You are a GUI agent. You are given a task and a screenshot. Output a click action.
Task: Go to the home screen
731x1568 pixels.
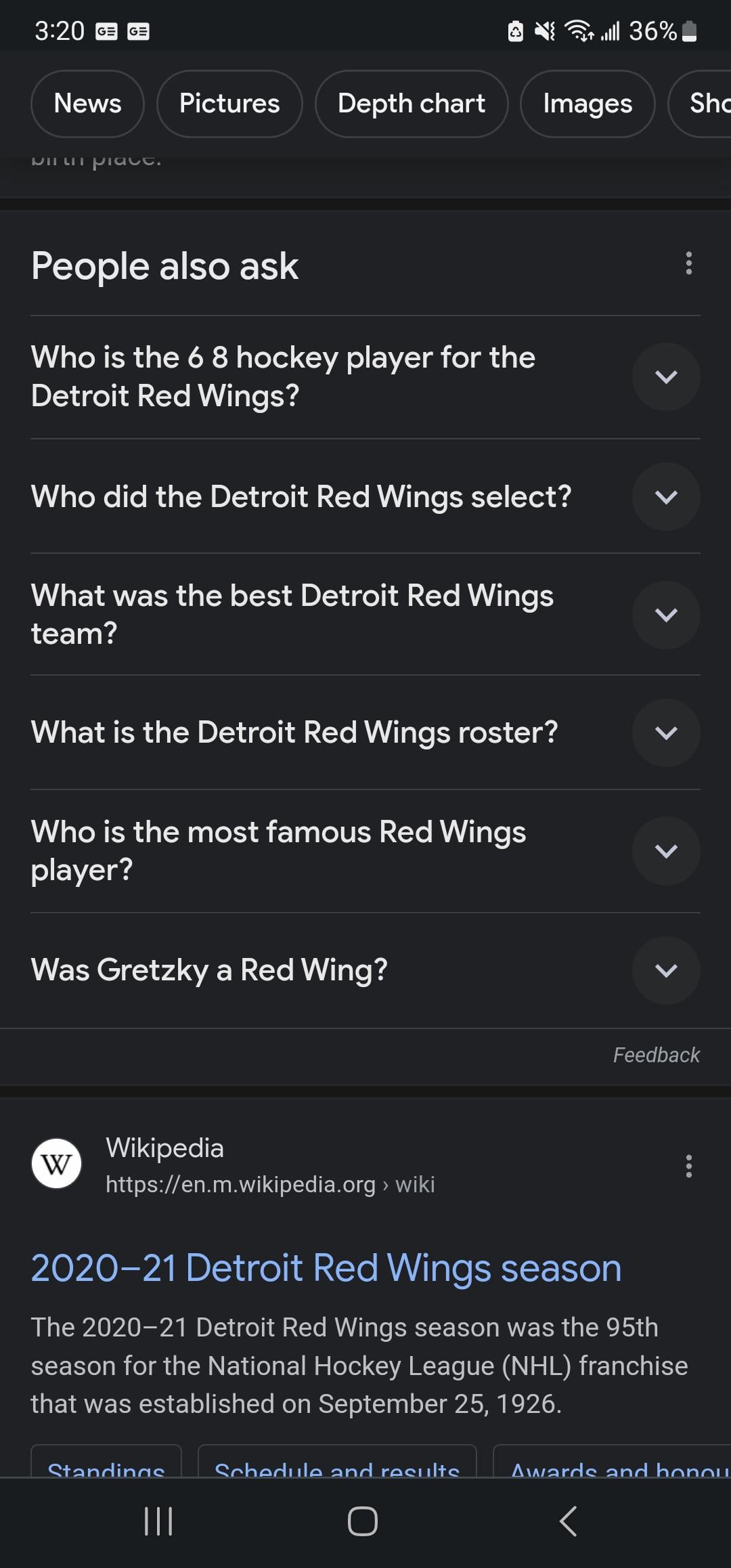point(363,1521)
